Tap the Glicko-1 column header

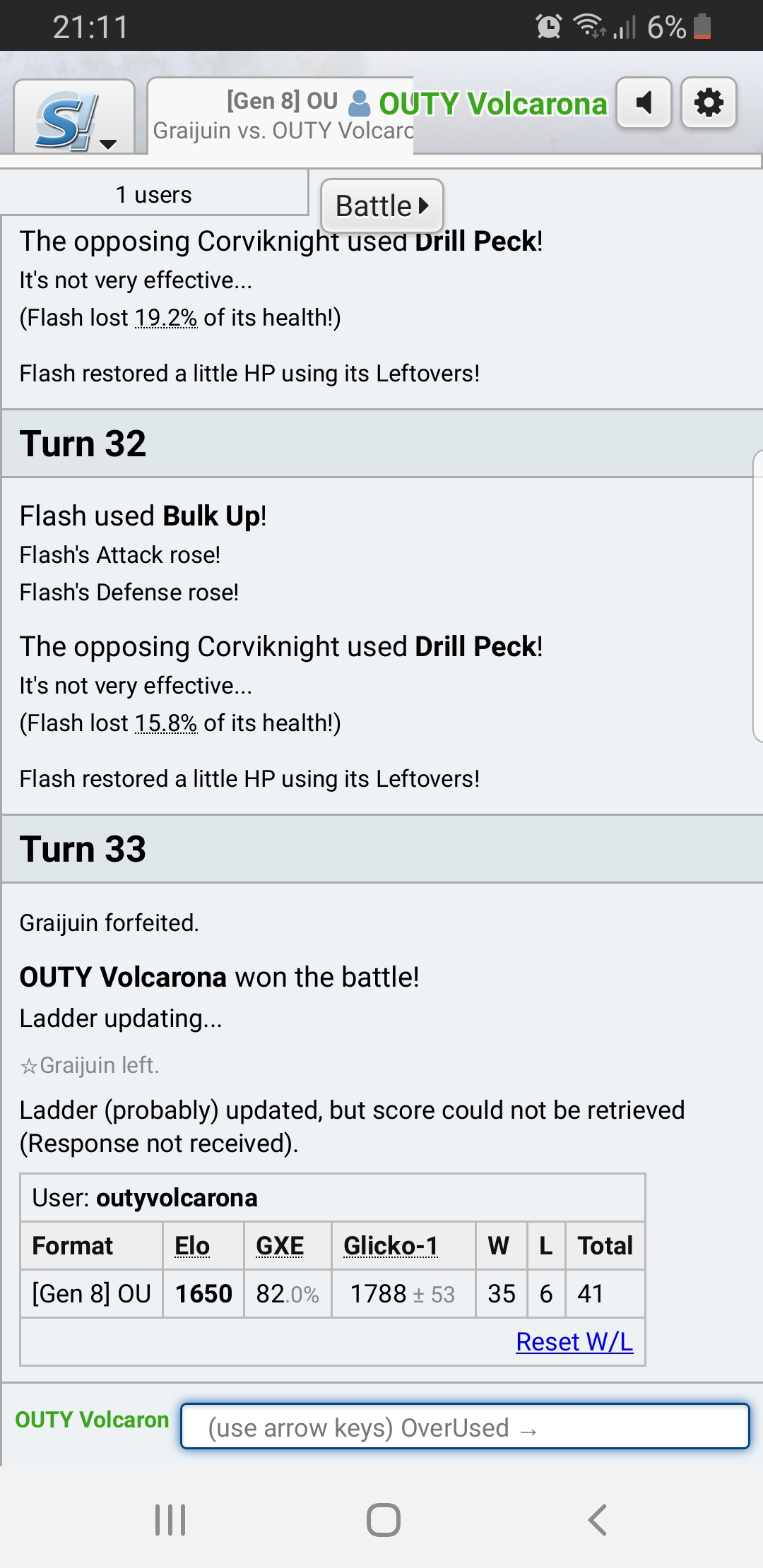click(391, 1246)
